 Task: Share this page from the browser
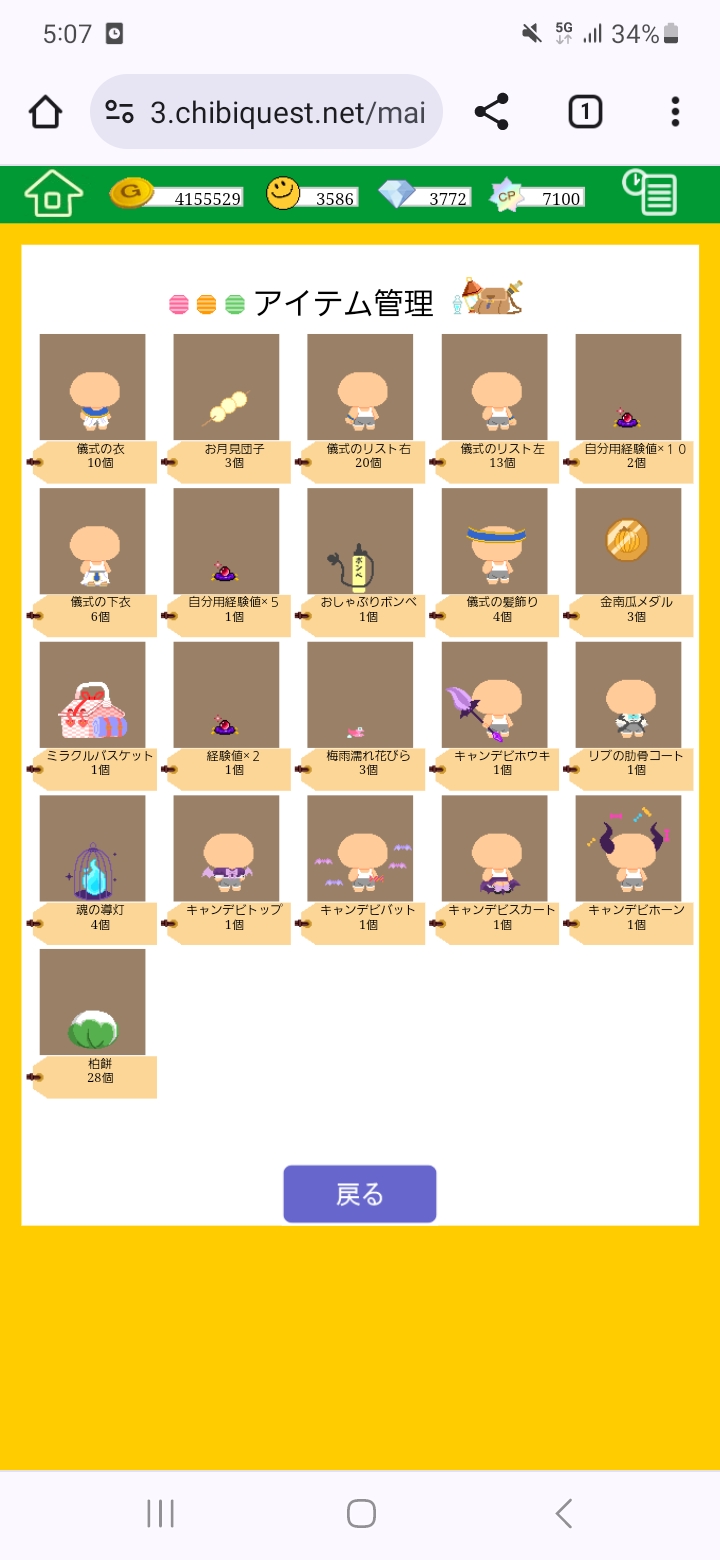click(x=491, y=112)
